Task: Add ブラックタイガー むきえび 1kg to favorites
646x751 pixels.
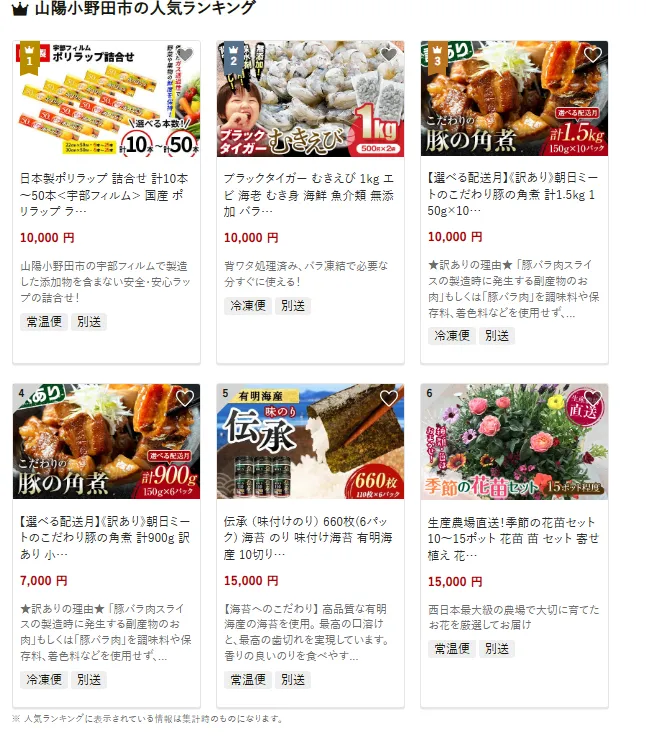Action: (x=389, y=55)
